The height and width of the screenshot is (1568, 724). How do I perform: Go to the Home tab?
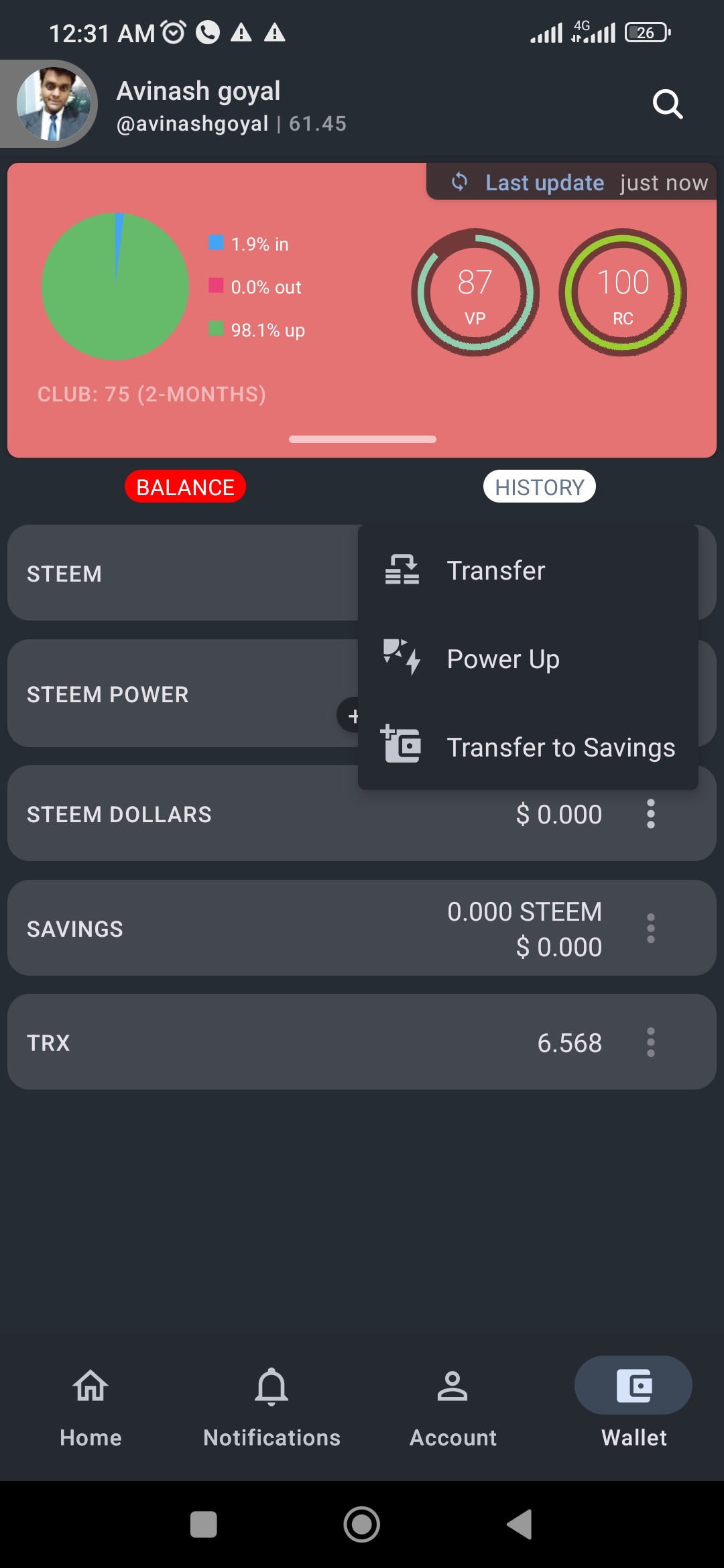[90, 1402]
